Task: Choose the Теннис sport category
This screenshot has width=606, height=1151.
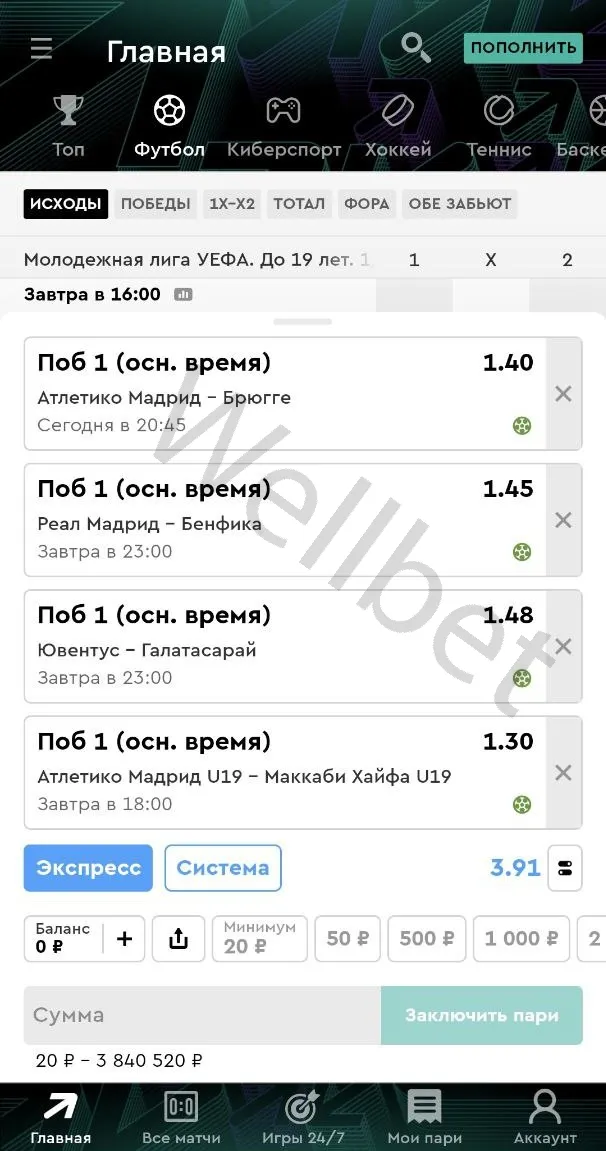Action: pyautogui.click(x=498, y=127)
